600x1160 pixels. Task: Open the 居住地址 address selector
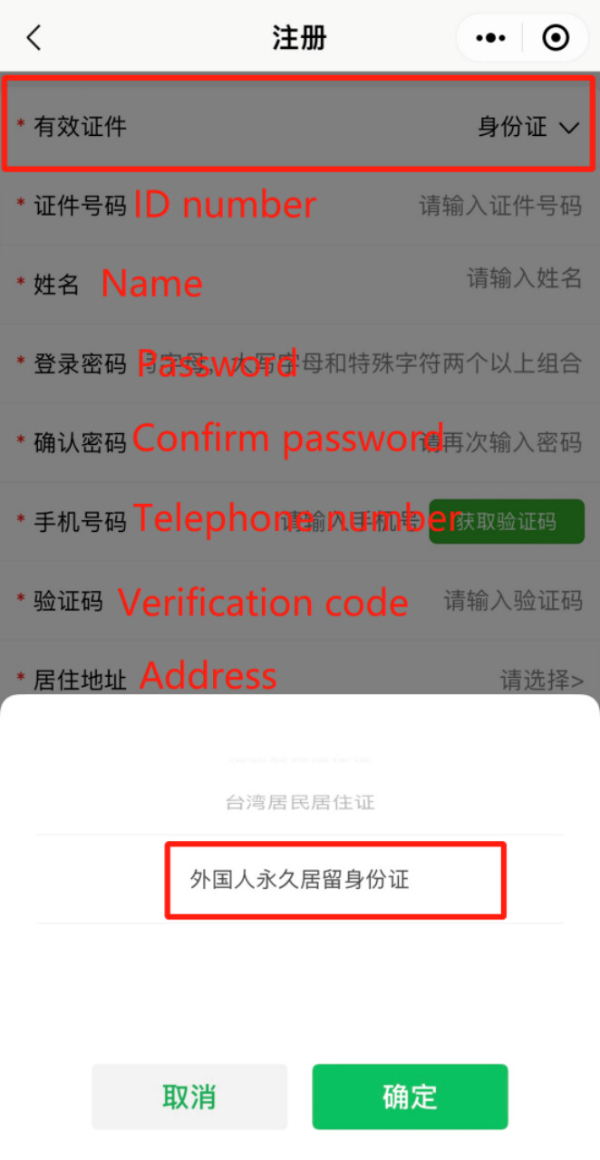[x=541, y=681]
